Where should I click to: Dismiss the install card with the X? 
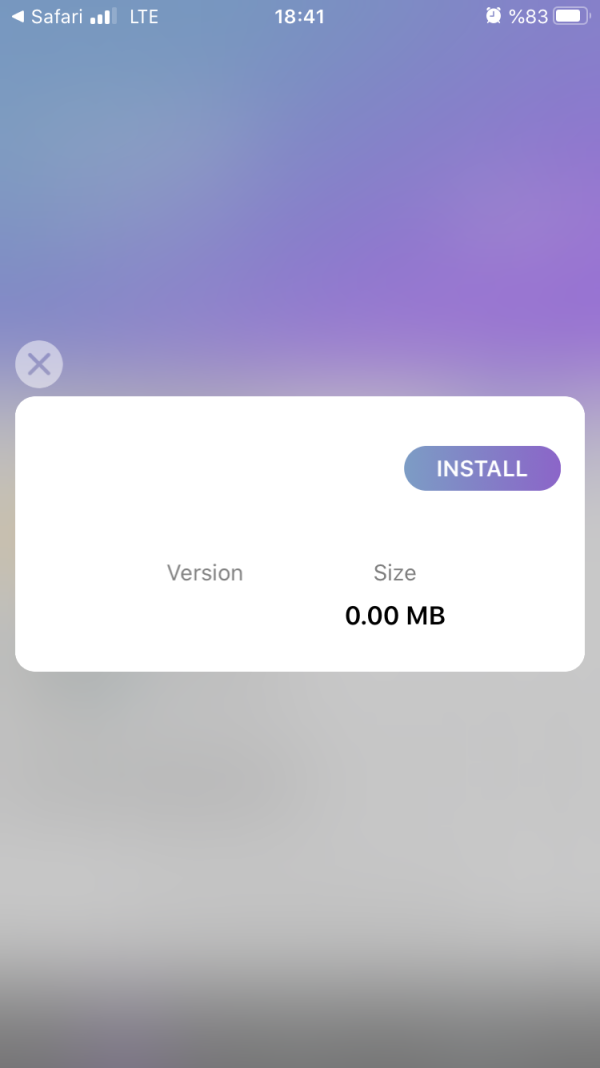click(39, 364)
